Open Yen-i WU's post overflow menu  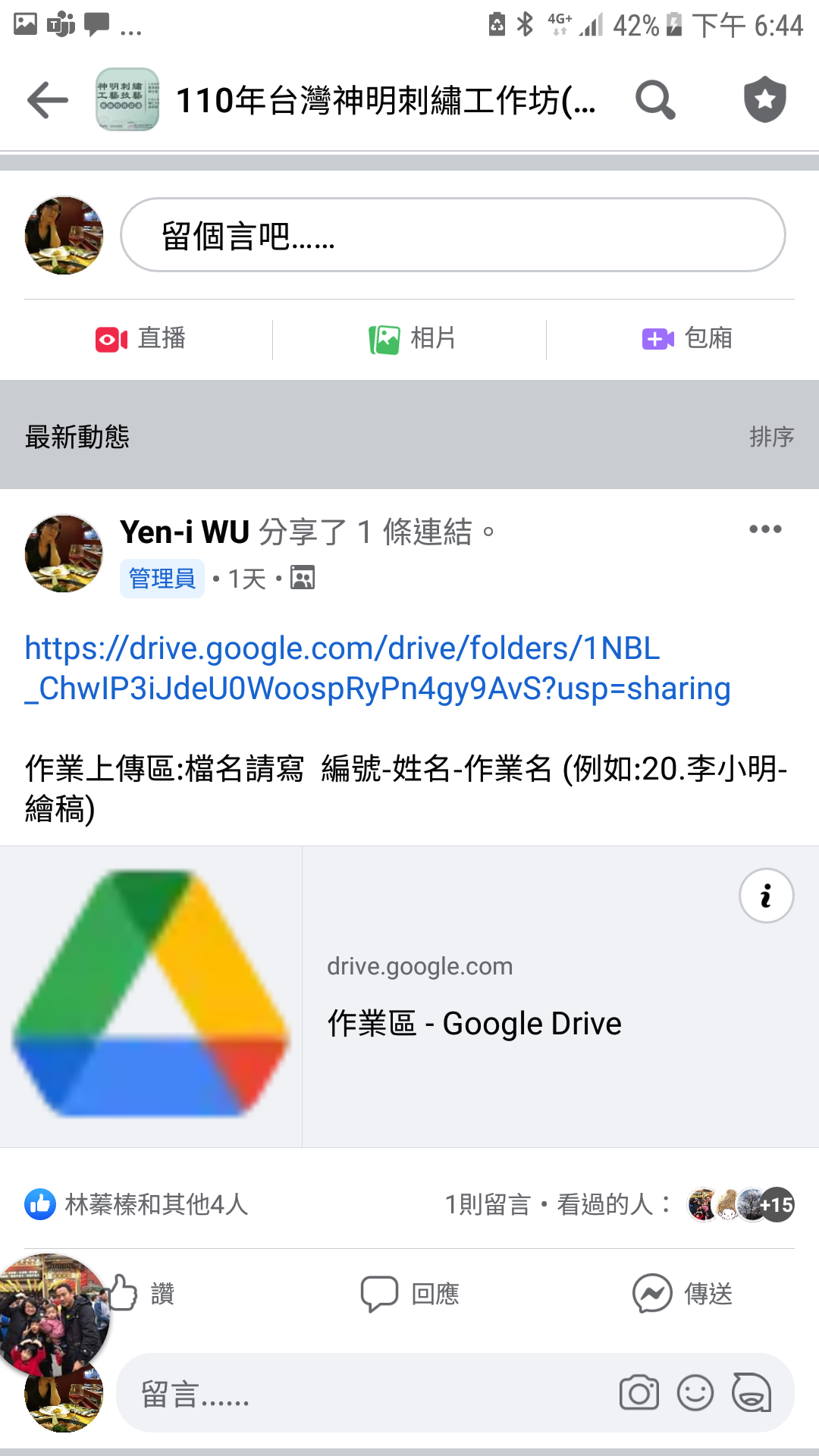(764, 529)
